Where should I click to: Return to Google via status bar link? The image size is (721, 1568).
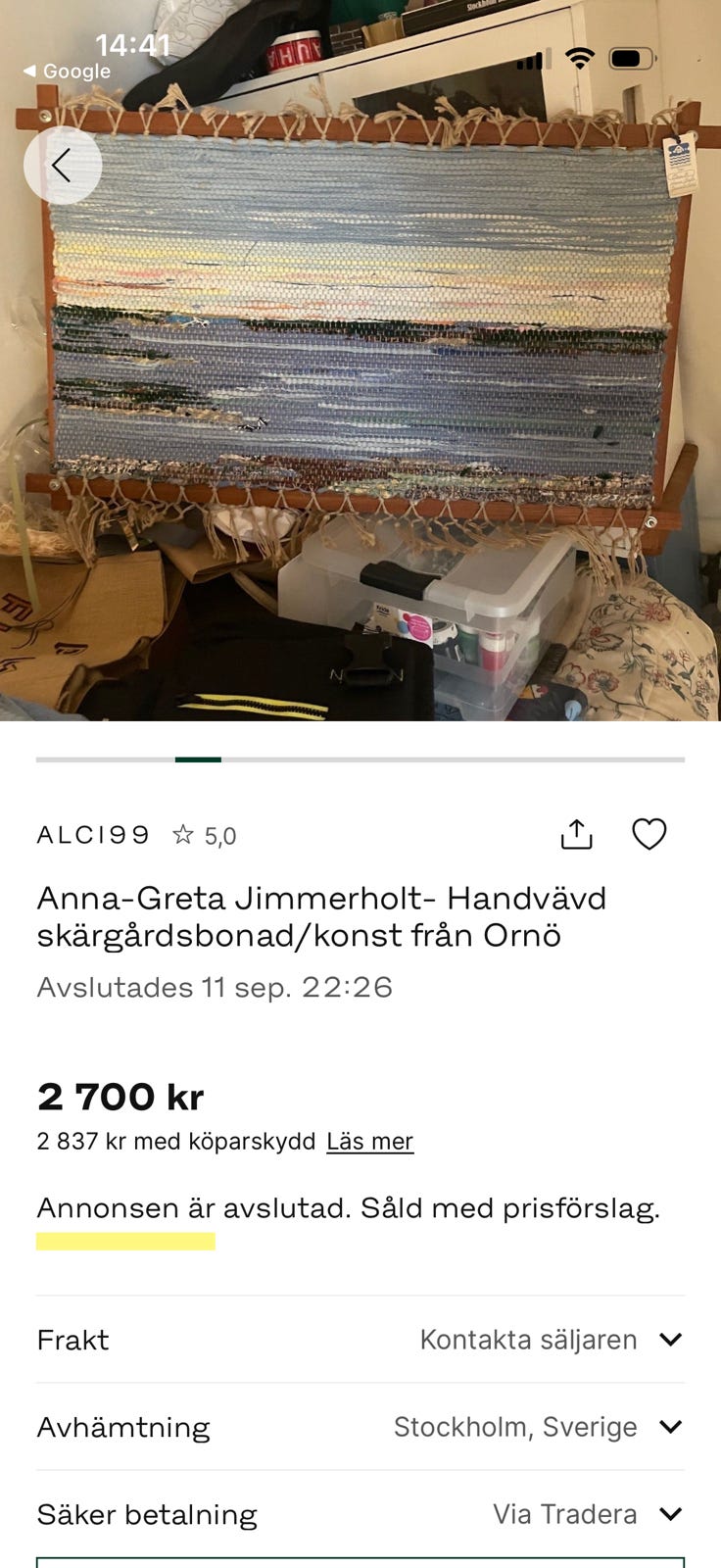click(x=67, y=72)
